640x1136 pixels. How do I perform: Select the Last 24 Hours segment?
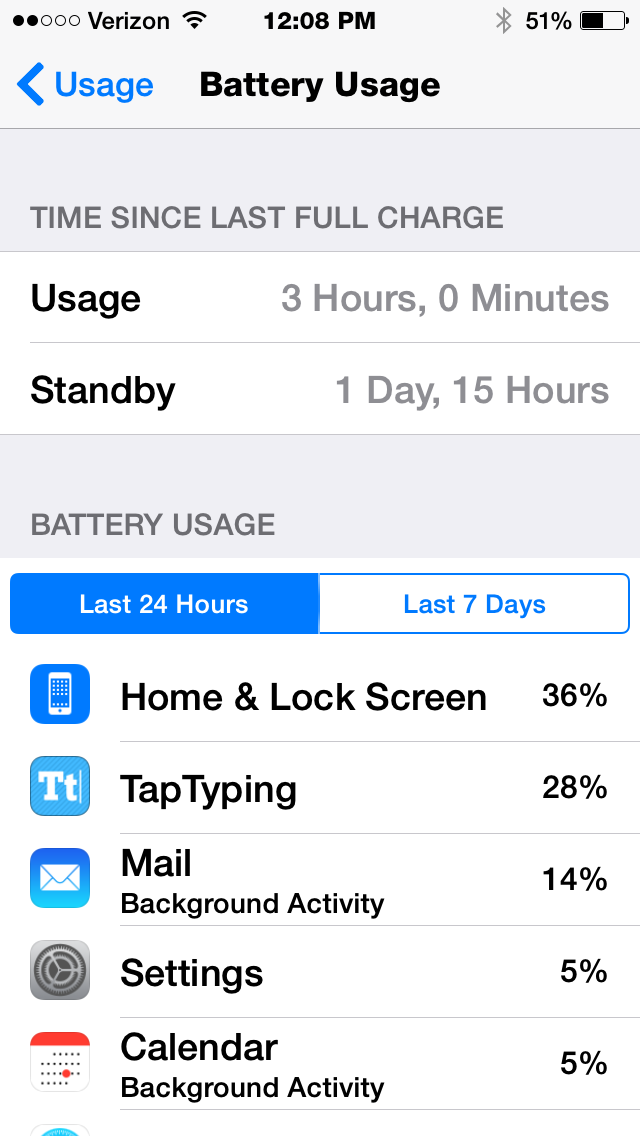[165, 604]
